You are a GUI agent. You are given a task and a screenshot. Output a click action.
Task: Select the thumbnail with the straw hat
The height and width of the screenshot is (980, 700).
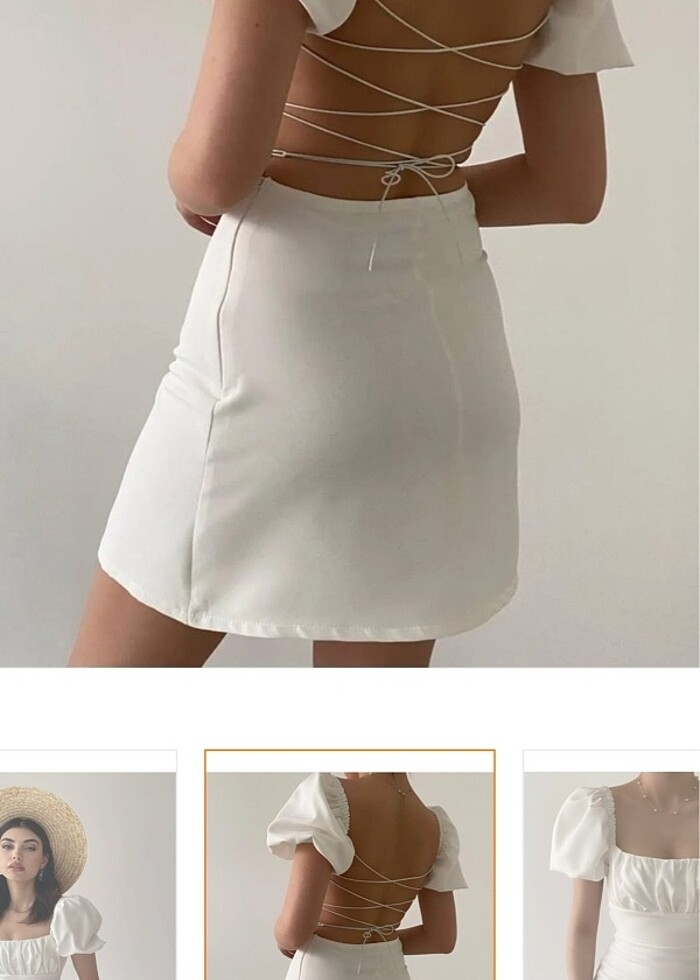pyautogui.click(x=86, y=872)
